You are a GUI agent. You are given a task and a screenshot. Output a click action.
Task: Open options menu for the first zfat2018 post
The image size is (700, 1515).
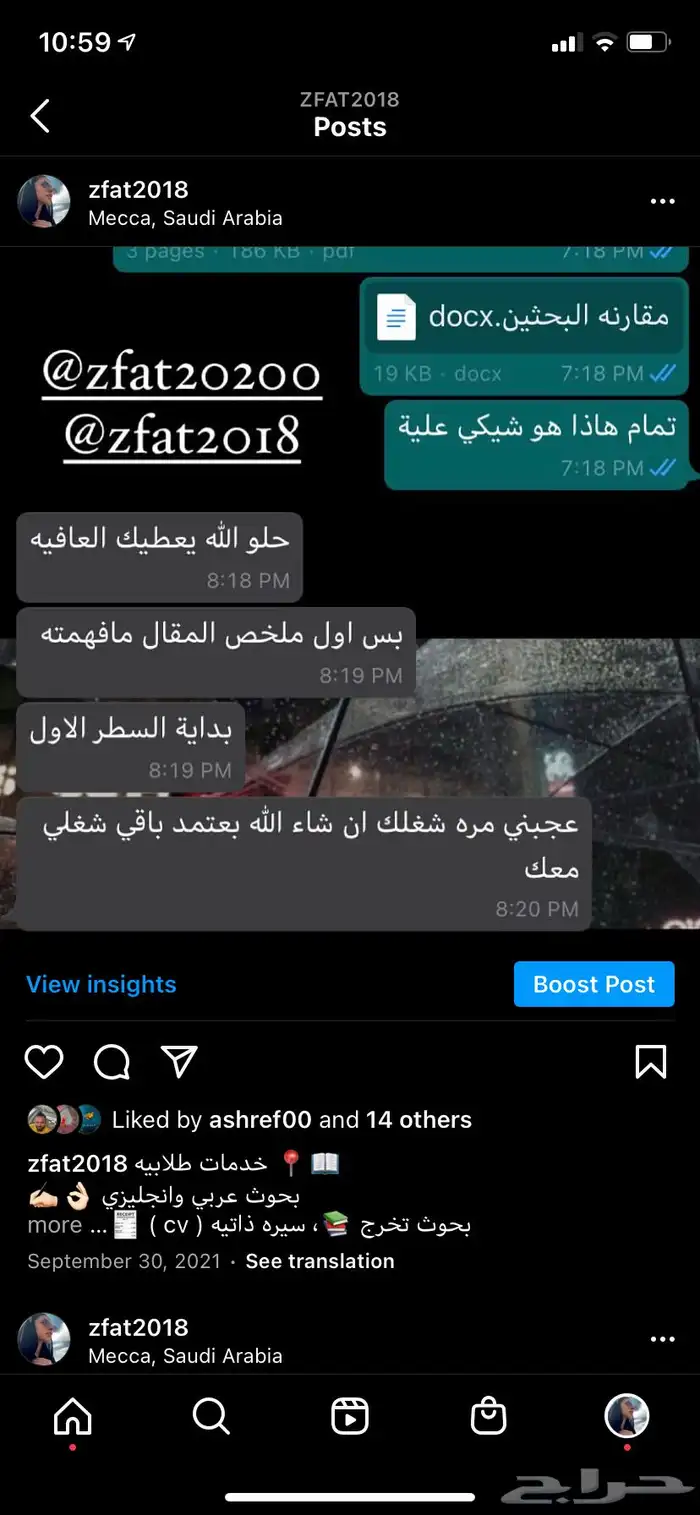662,202
